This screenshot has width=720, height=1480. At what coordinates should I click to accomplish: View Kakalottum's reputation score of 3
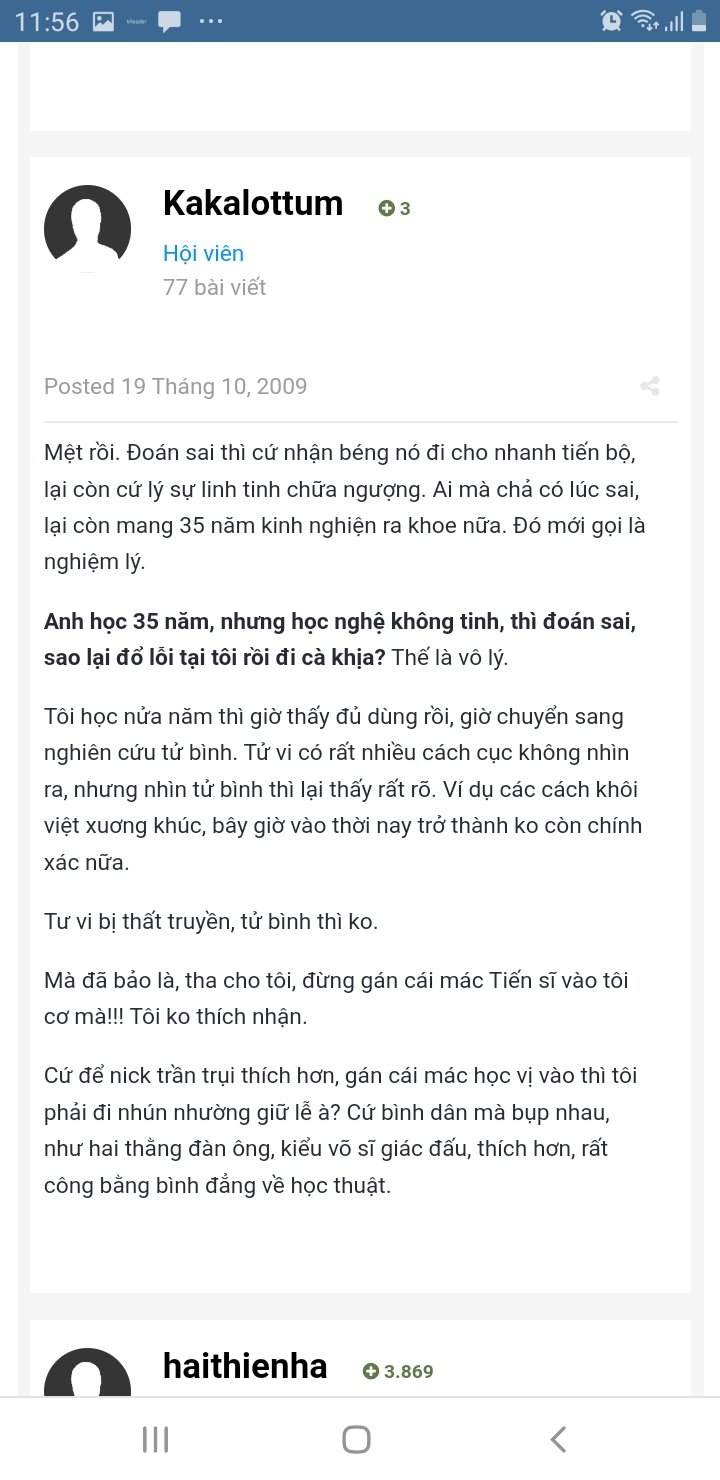(395, 209)
